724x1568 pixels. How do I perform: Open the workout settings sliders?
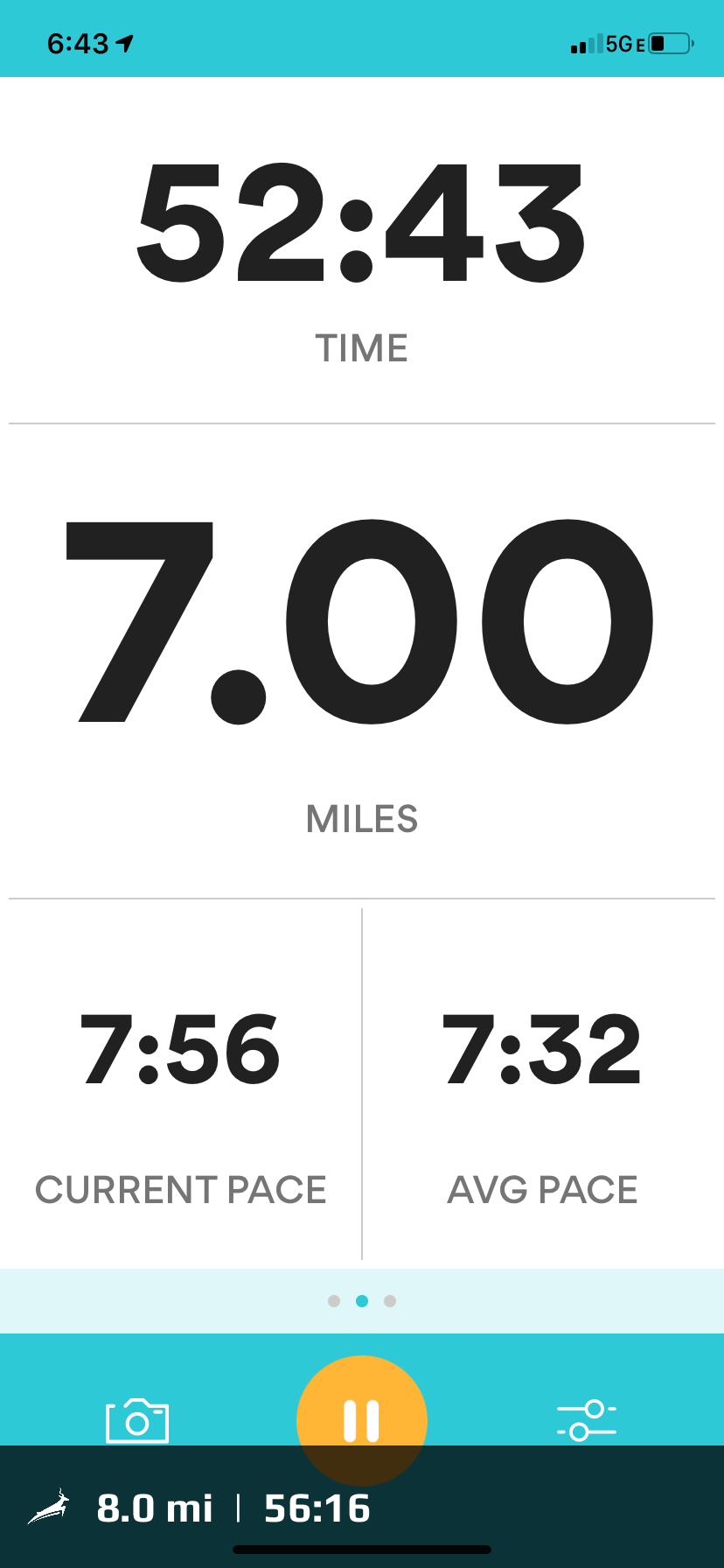[x=586, y=1420]
